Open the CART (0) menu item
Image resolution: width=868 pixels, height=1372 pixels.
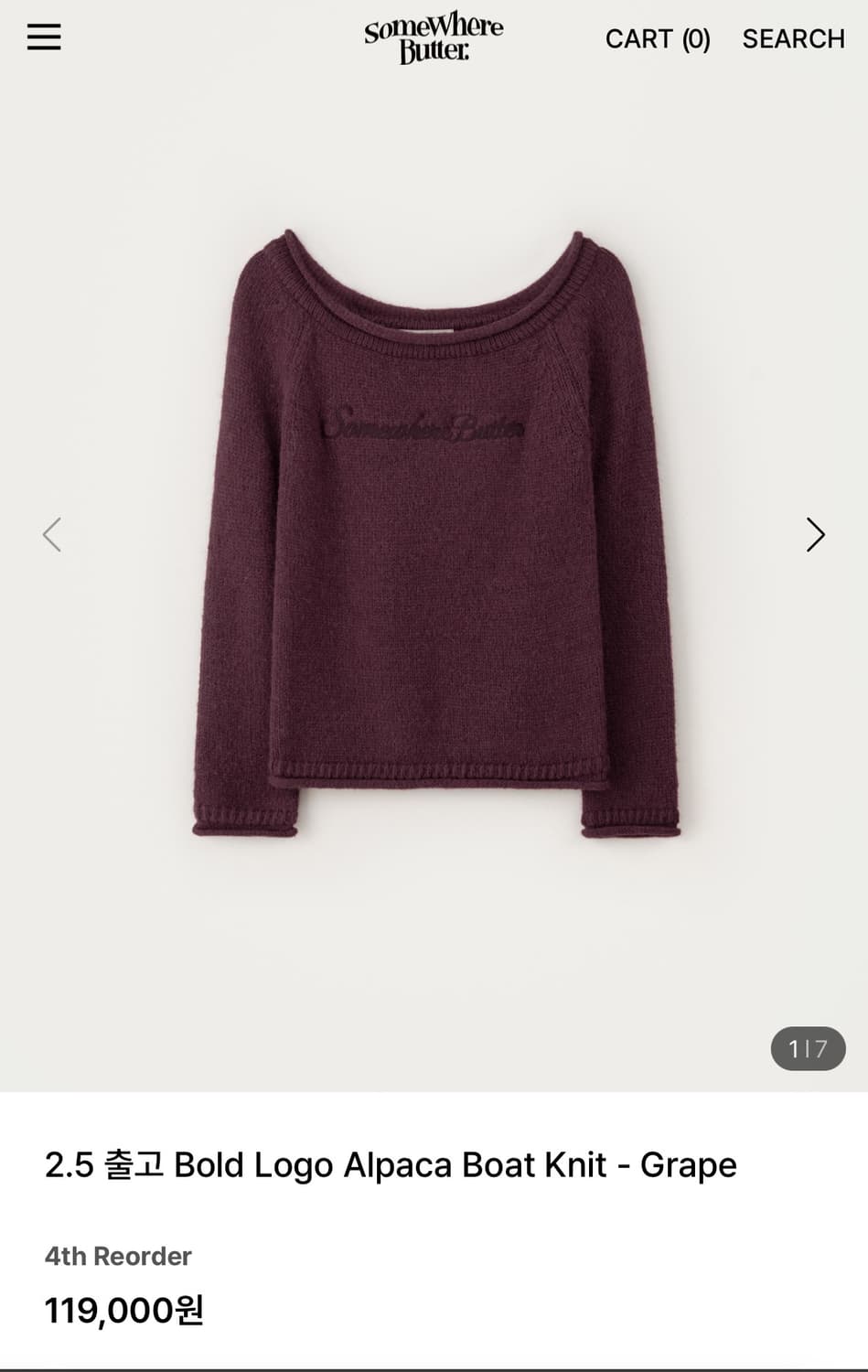tap(657, 39)
